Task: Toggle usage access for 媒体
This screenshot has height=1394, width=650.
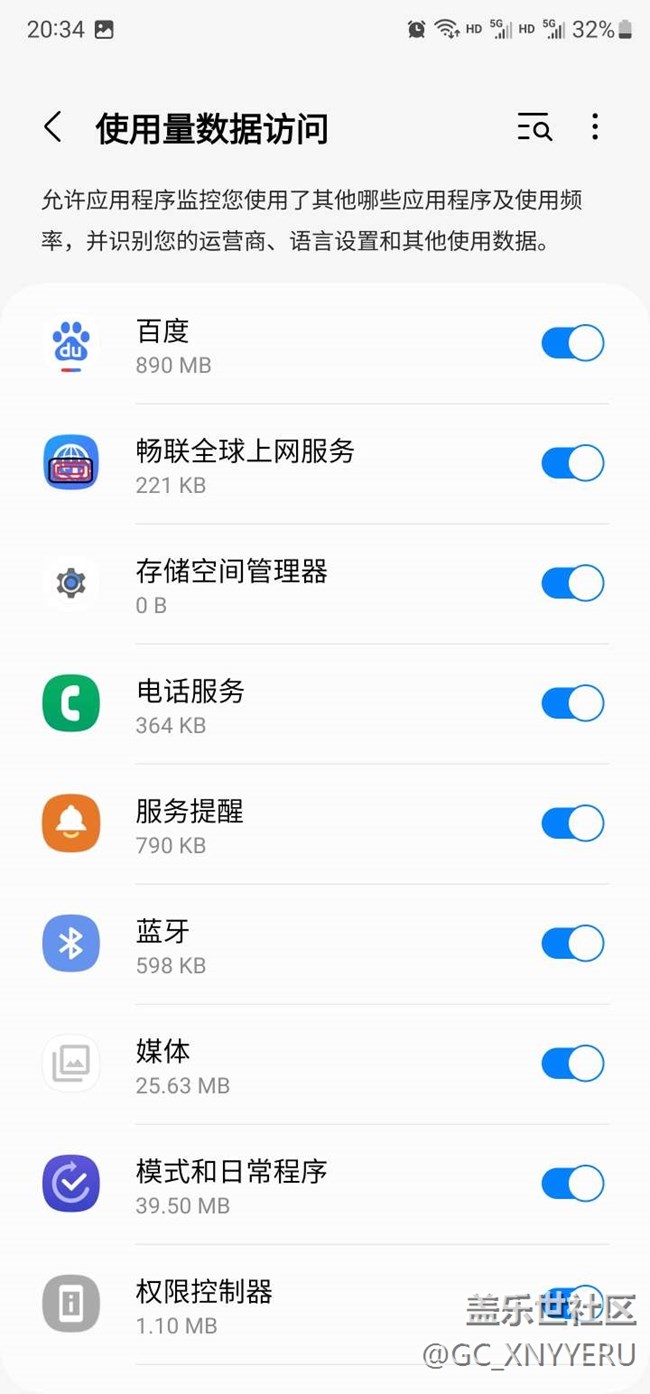Action: 572,1063
